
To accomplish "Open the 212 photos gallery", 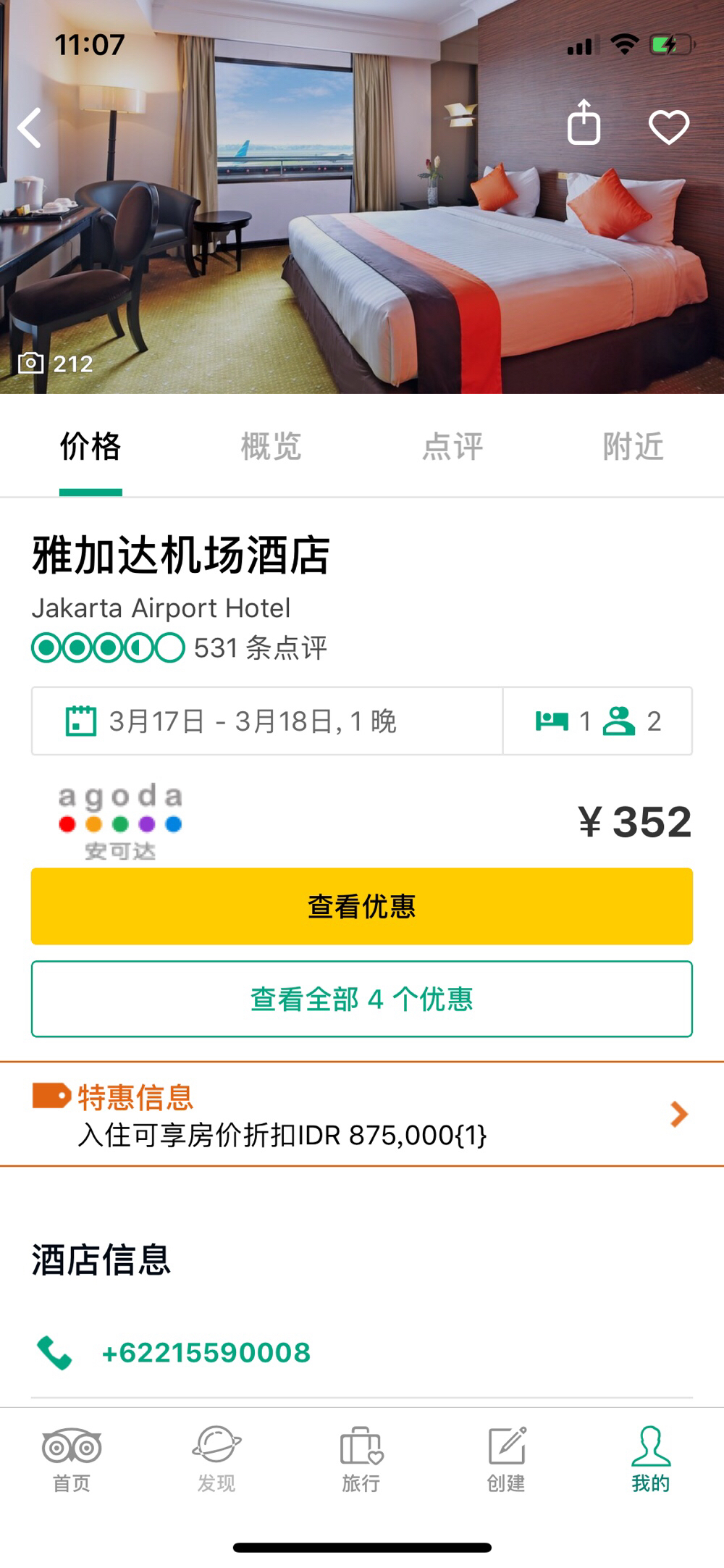I will pyautogui.click(x=56, y=364).
